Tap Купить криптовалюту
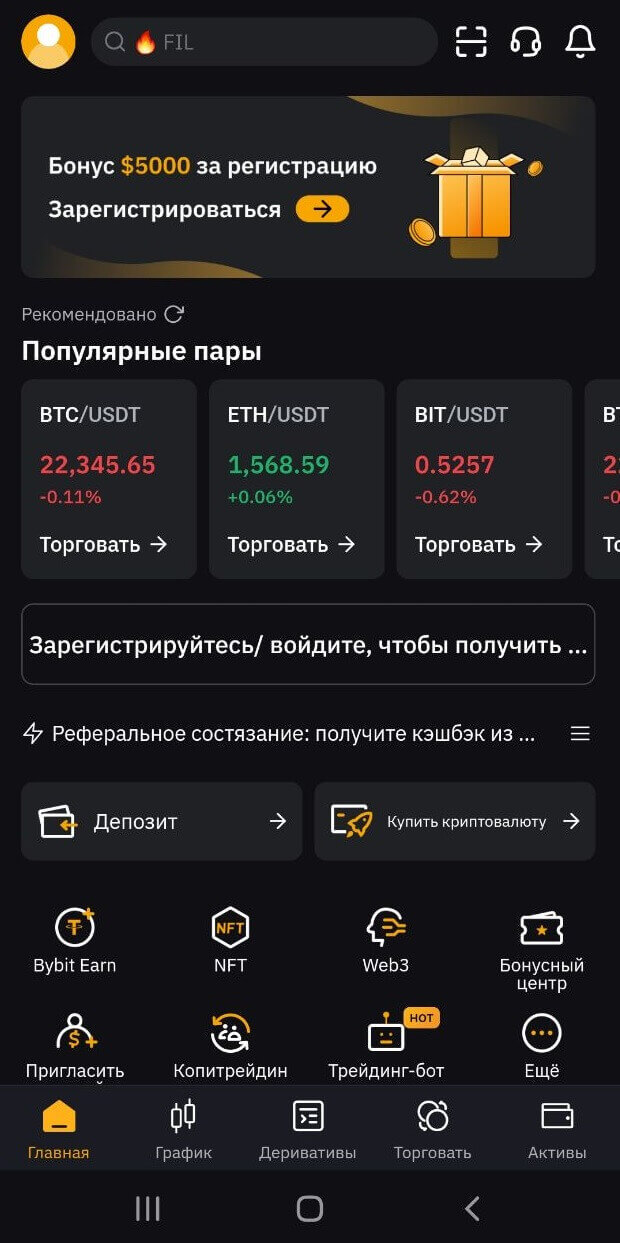 point(455,821)
